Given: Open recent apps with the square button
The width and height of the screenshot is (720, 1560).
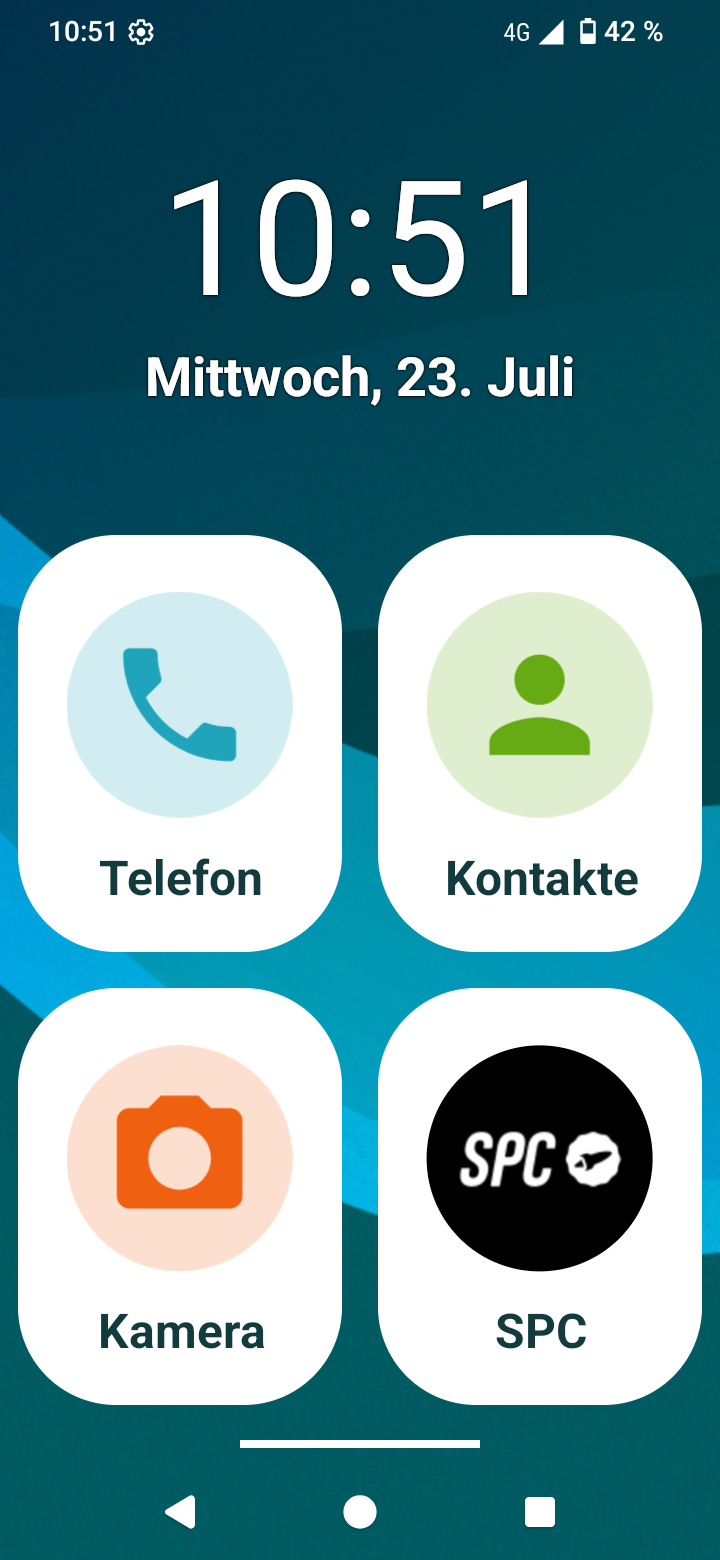Looking at the screenshot, I should coord(539,1512).
